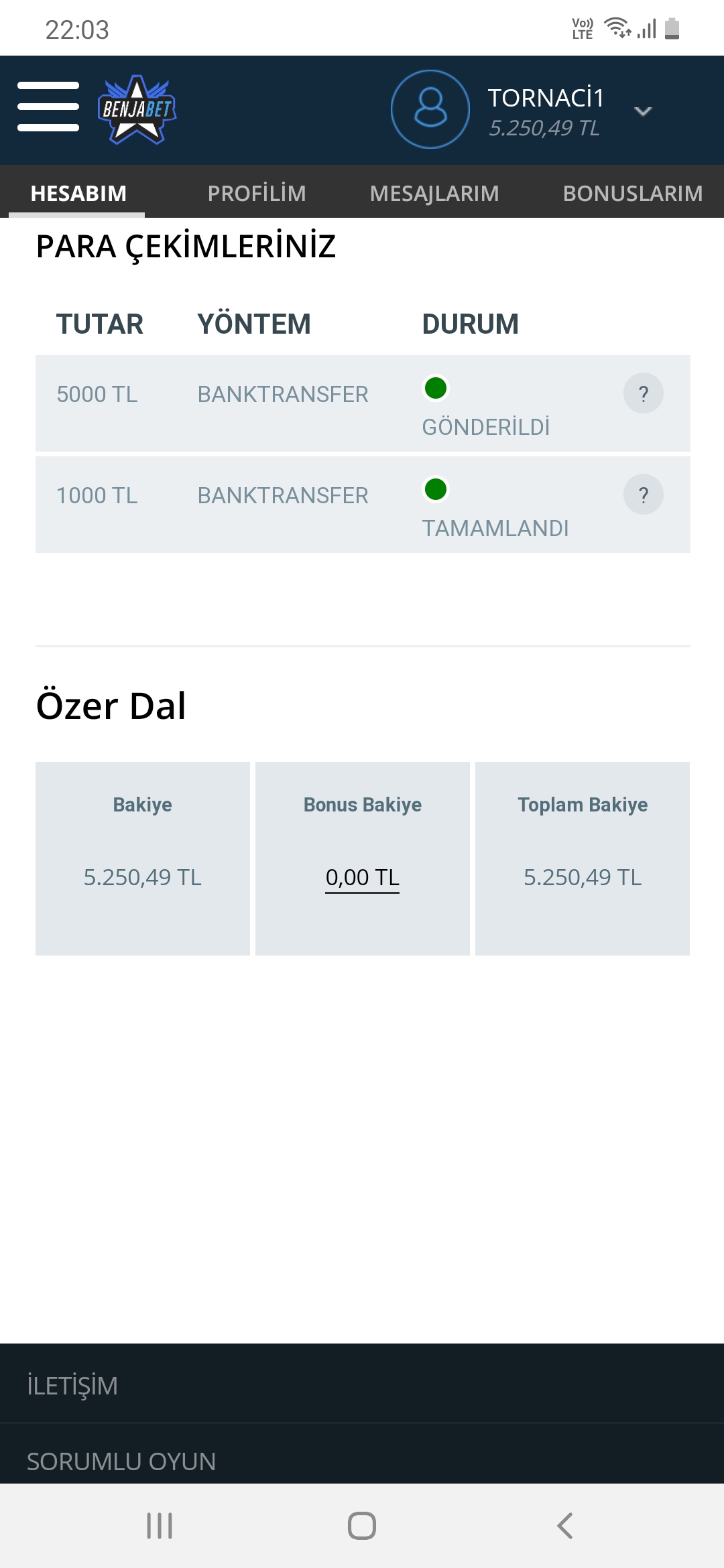
Task: Tap the question mark for the 1000 TL withdrawal
Action: [x=644, y=495]
